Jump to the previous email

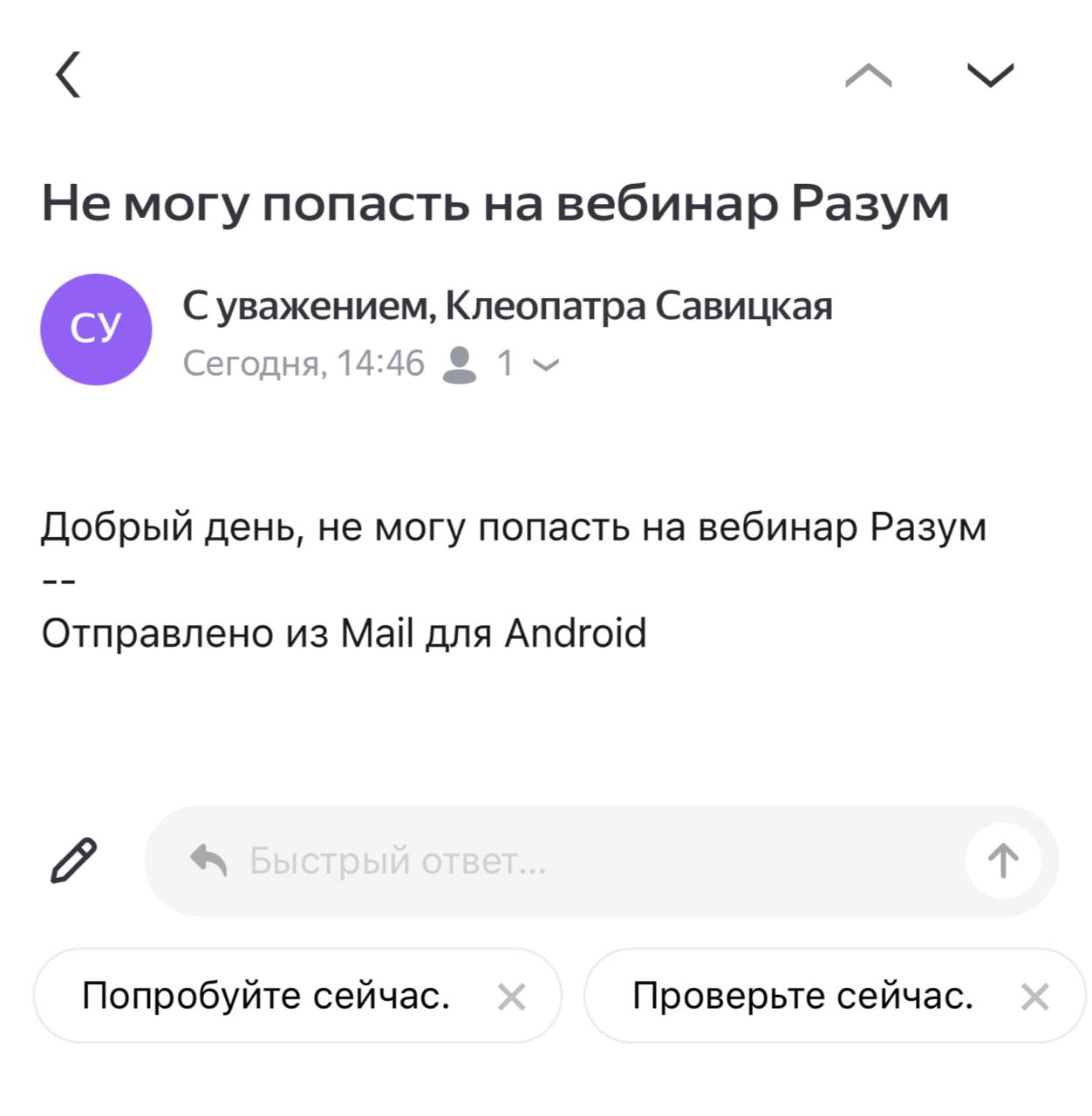click(869, 77)
